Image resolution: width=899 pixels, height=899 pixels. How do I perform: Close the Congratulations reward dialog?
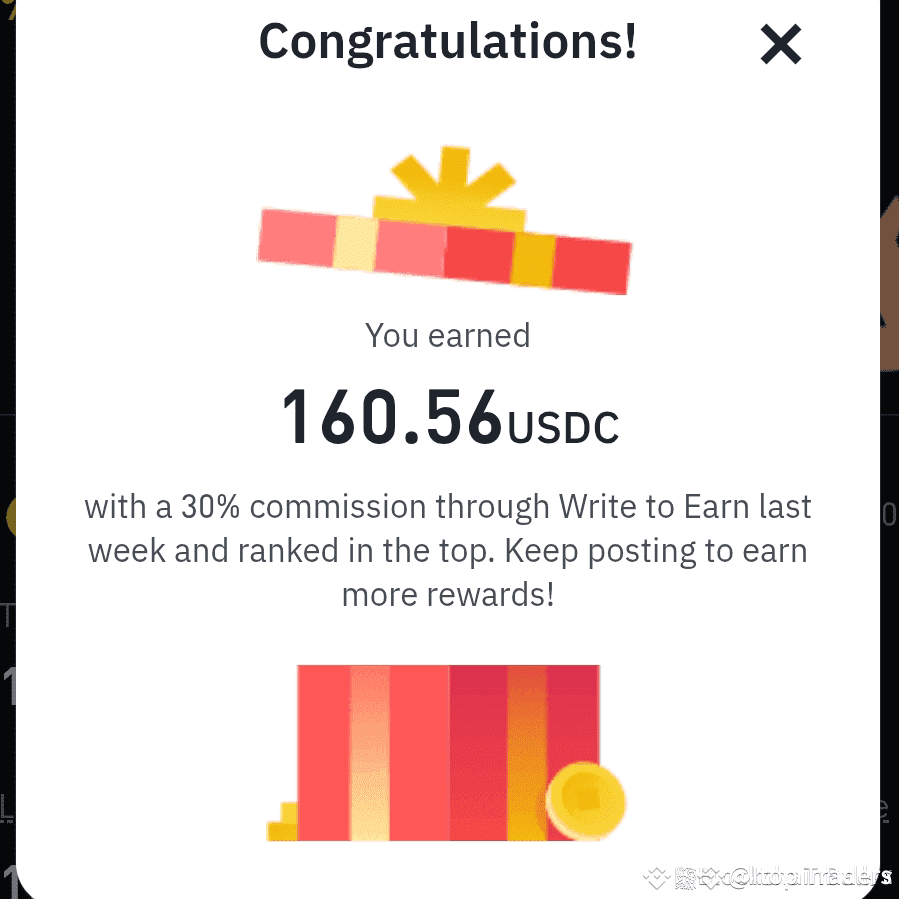[780, 44]
